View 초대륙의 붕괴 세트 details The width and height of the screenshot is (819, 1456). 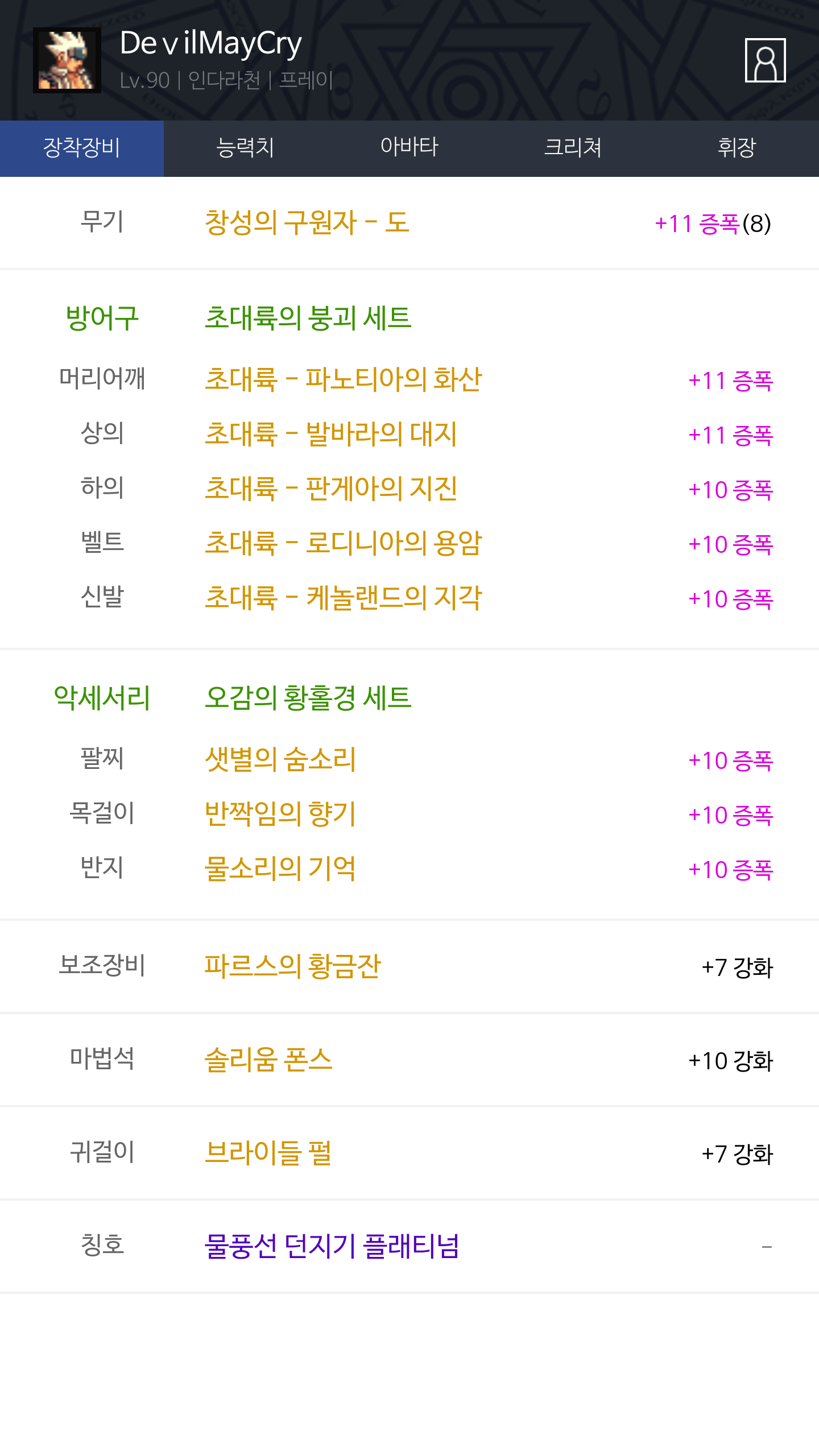tap(308, 317)
